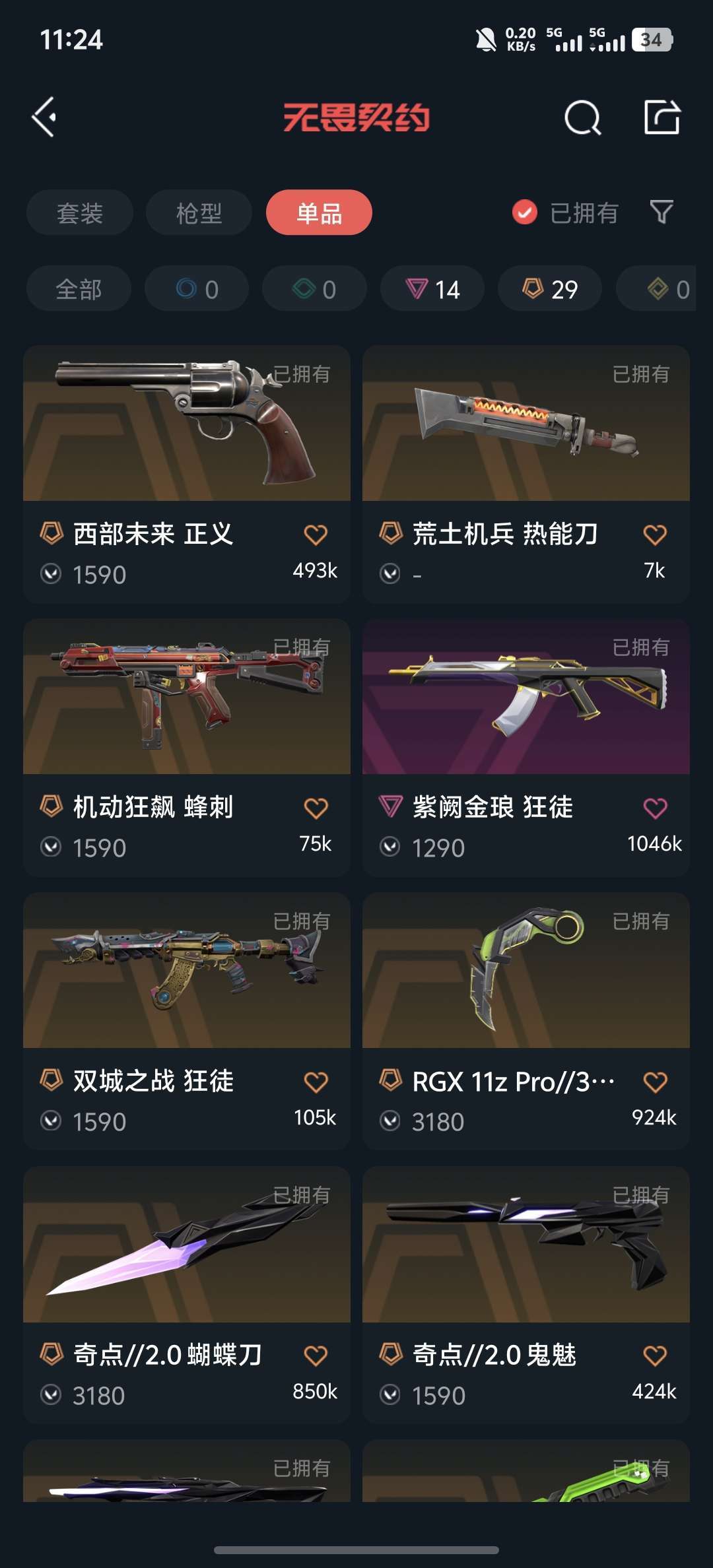
Task: Filter by the purple tier chip showing 14
Action: click(x=432, y=288)
